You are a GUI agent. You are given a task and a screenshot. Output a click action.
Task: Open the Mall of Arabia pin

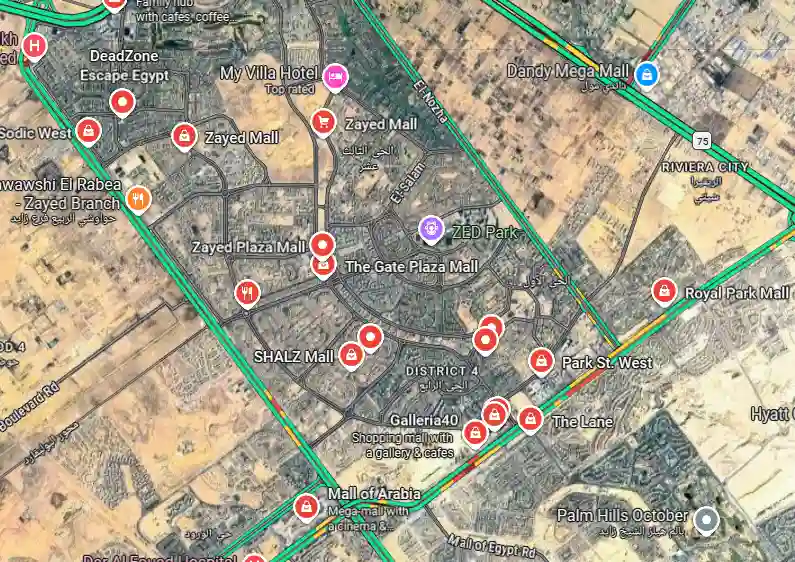[305, 506]
